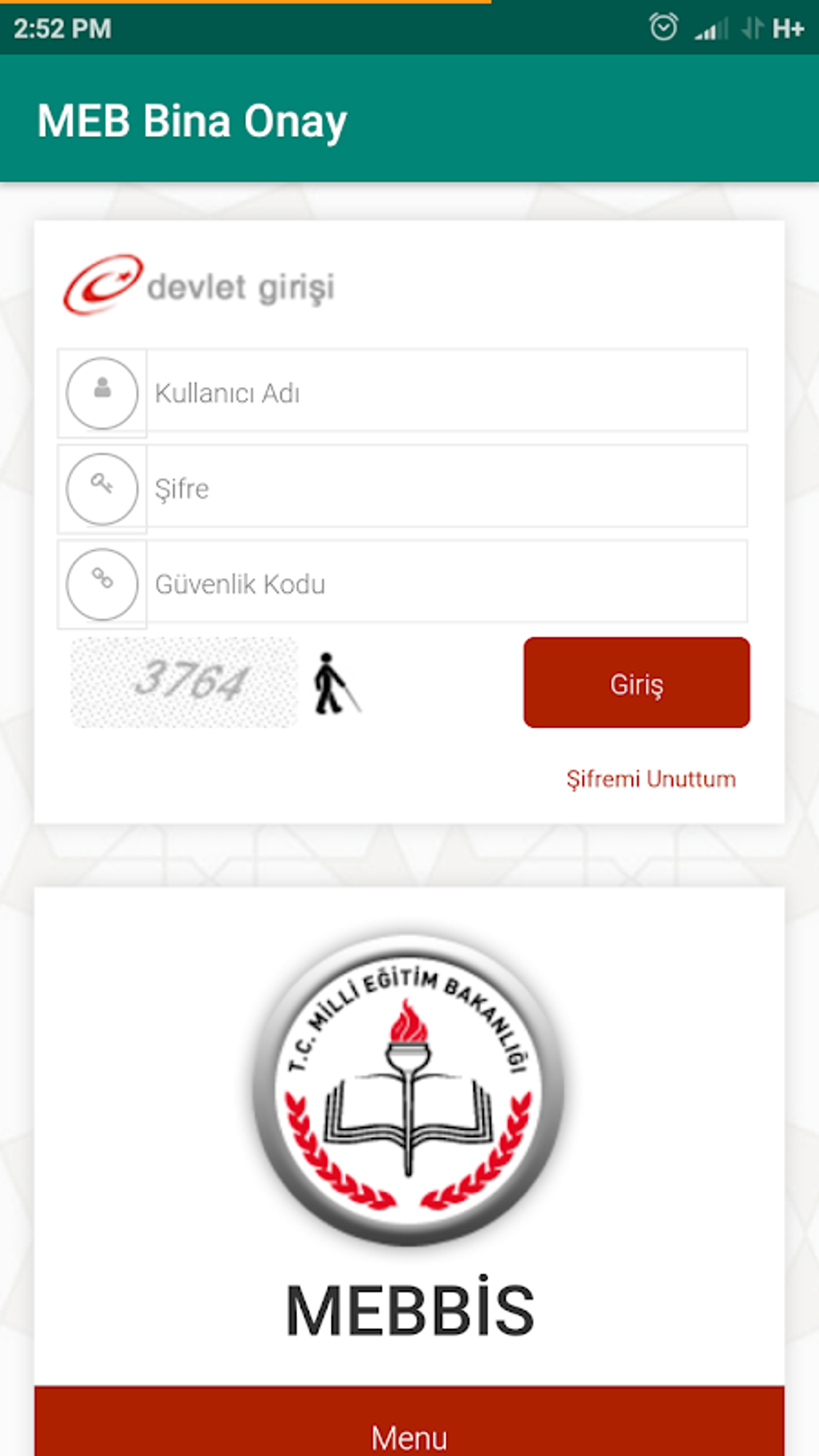819x1456 pixels.
Task: Focus the Şifre password field
Action: tap(446, 488)
